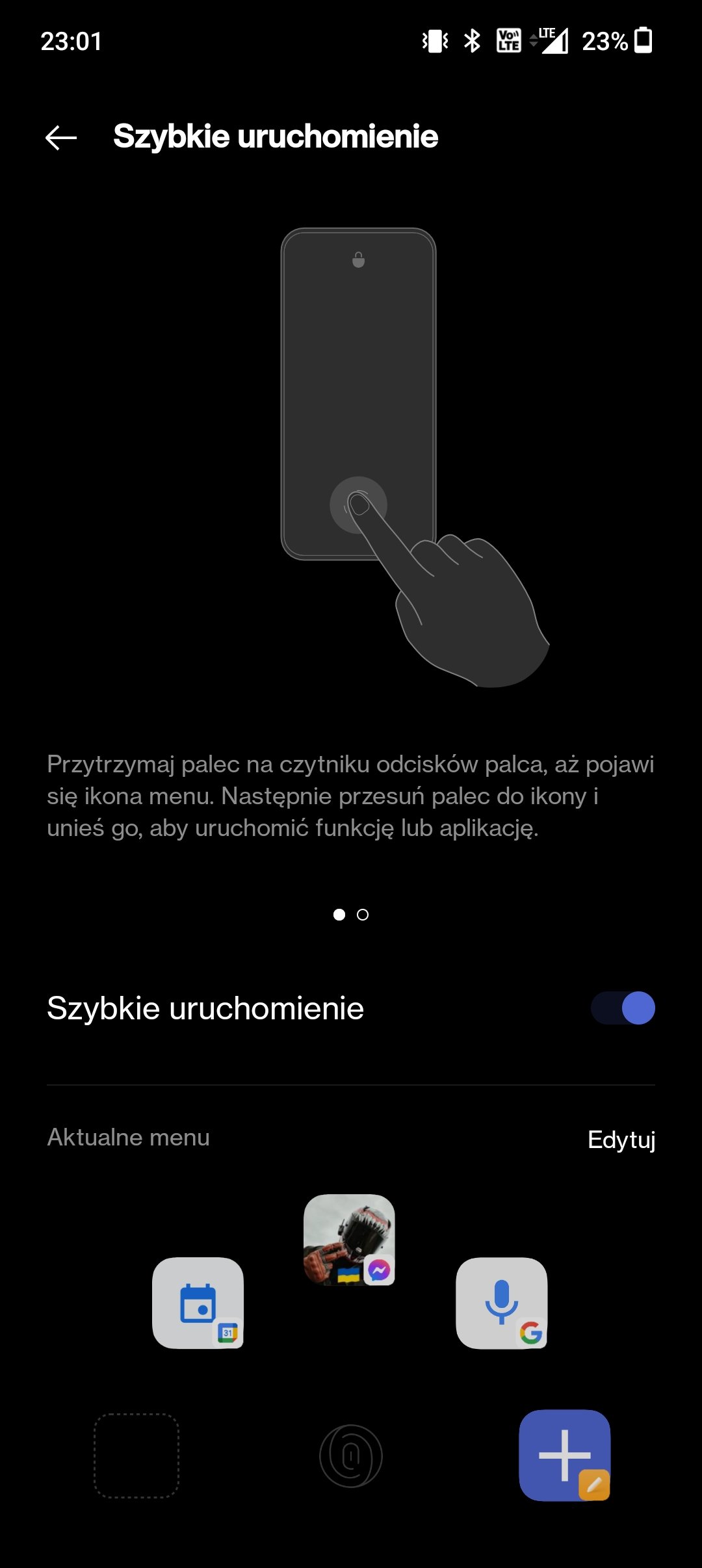Go back from Szybkie uruchomienie
The height and width of the screenshot is (1568, 702).
click(x=61, y=137)
